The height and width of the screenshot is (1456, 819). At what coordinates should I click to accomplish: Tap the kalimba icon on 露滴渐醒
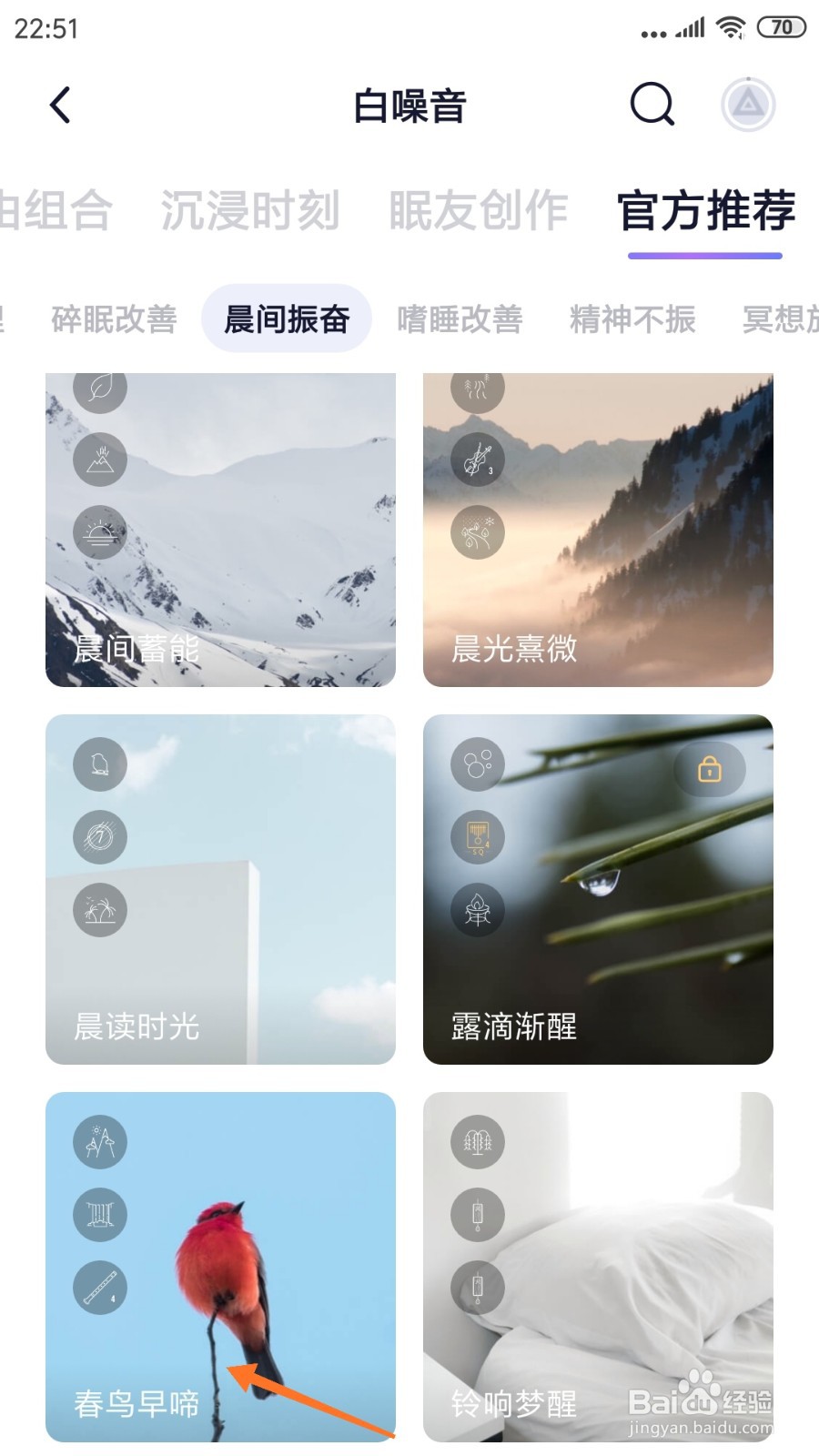(x=477, y=837)
